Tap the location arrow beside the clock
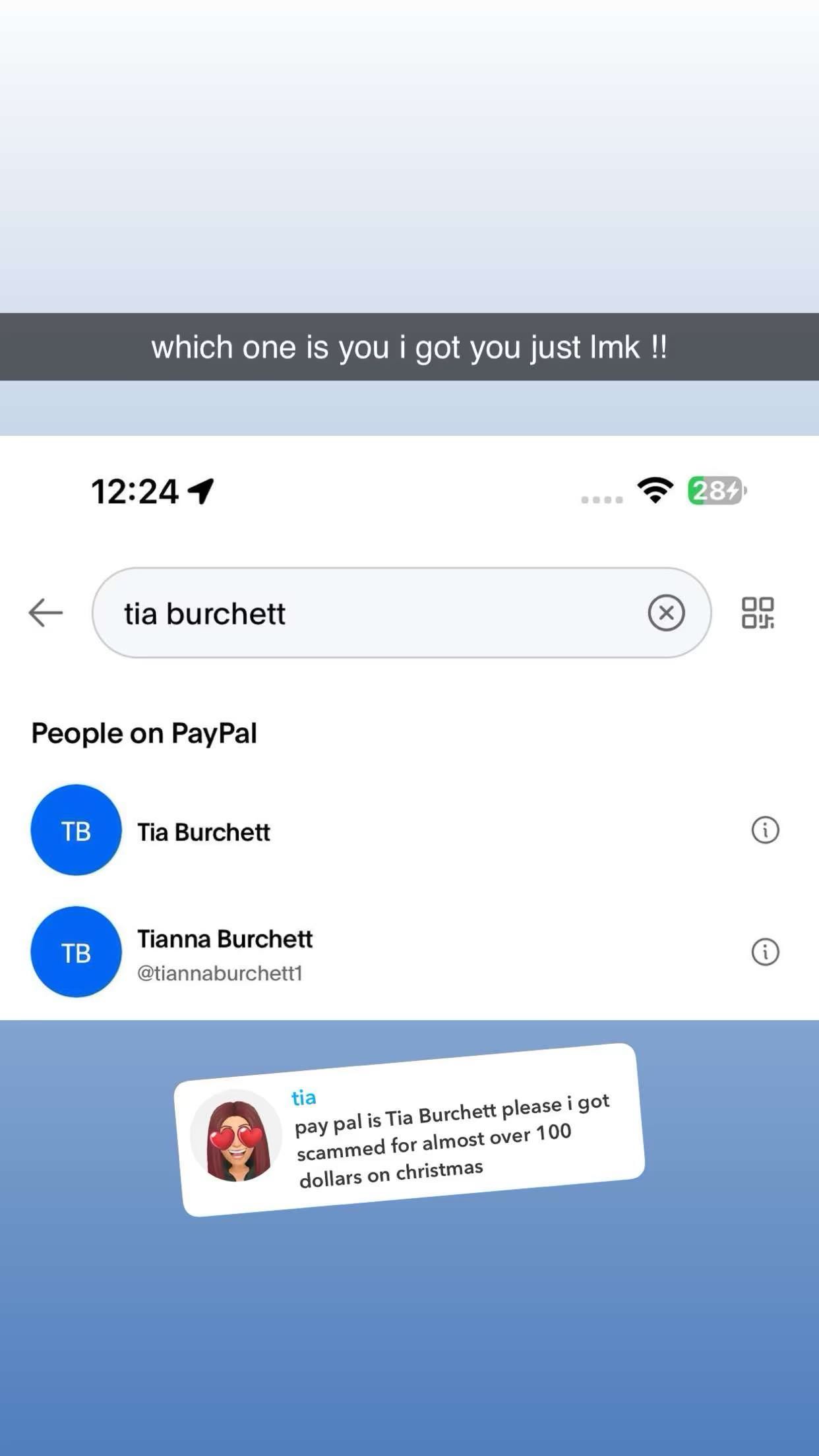Screen dimensions: 819x1456 (x=200, y=491)
